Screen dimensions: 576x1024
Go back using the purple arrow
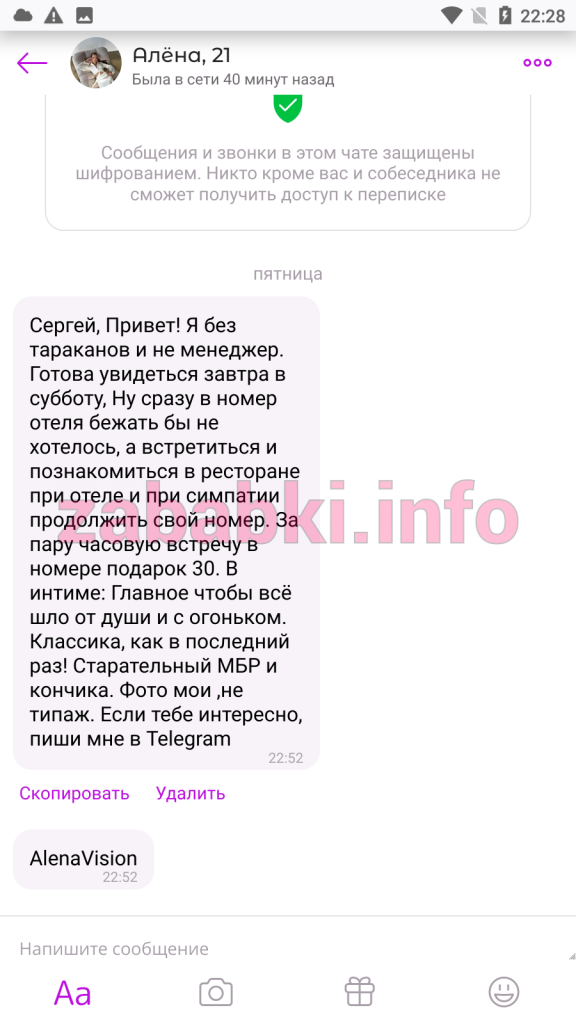click(32, 63)
